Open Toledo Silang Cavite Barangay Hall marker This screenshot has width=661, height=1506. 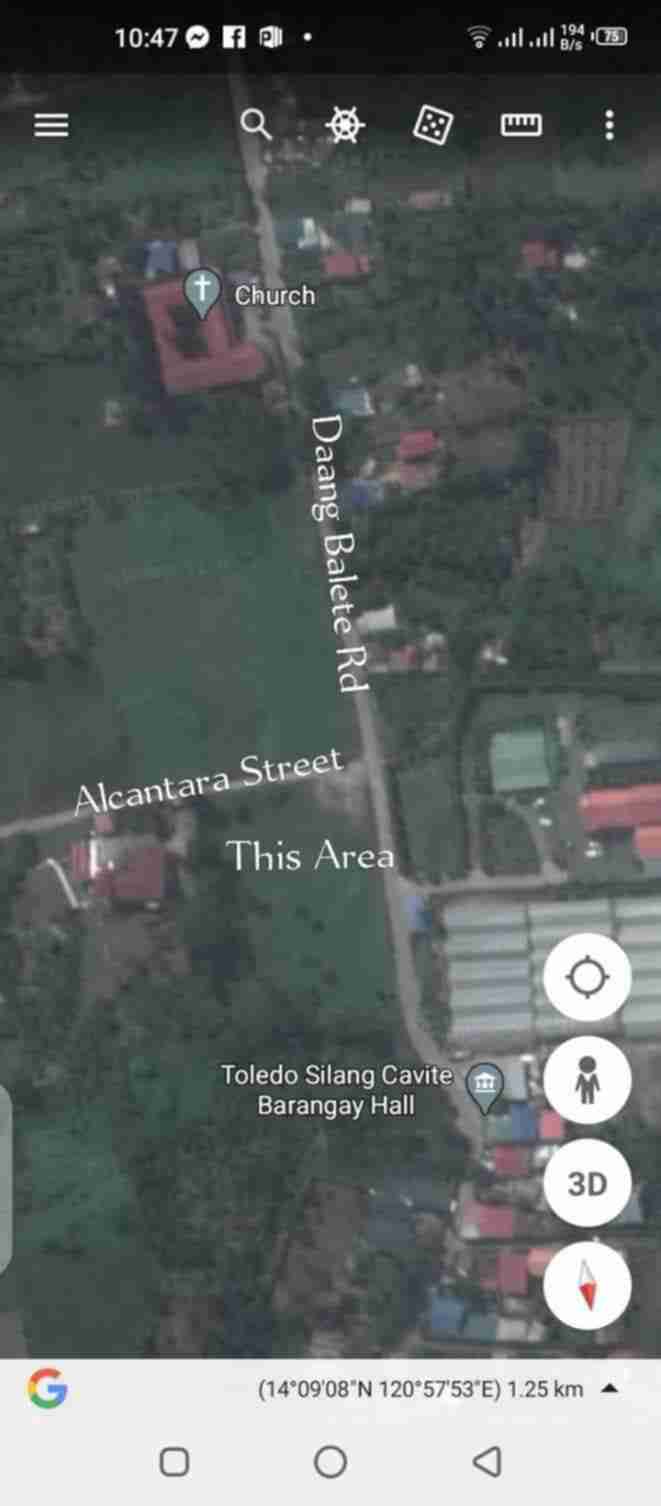[486, 1087]
